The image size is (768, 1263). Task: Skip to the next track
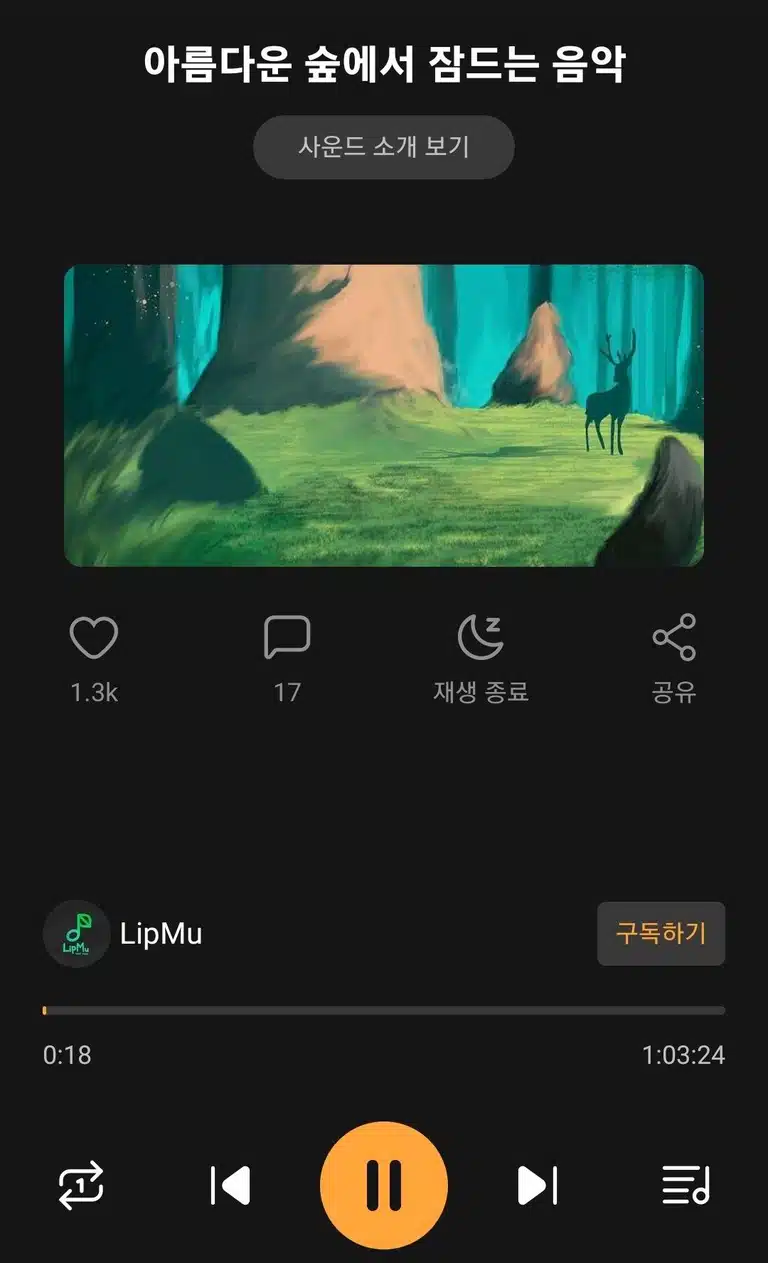coord(537,1186)
